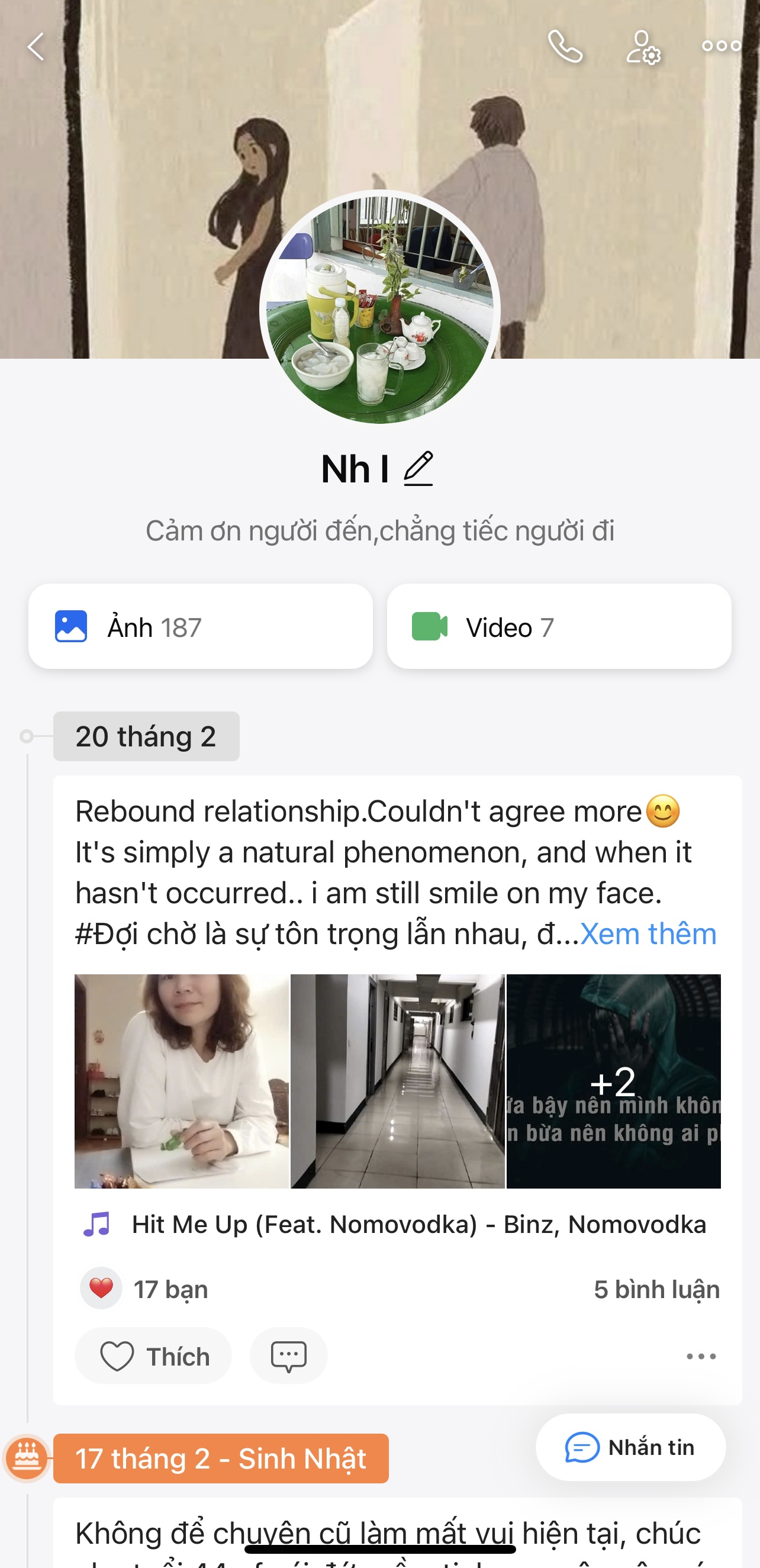
Task: Go back using the top-left arrow
Action: coord(37,46)
